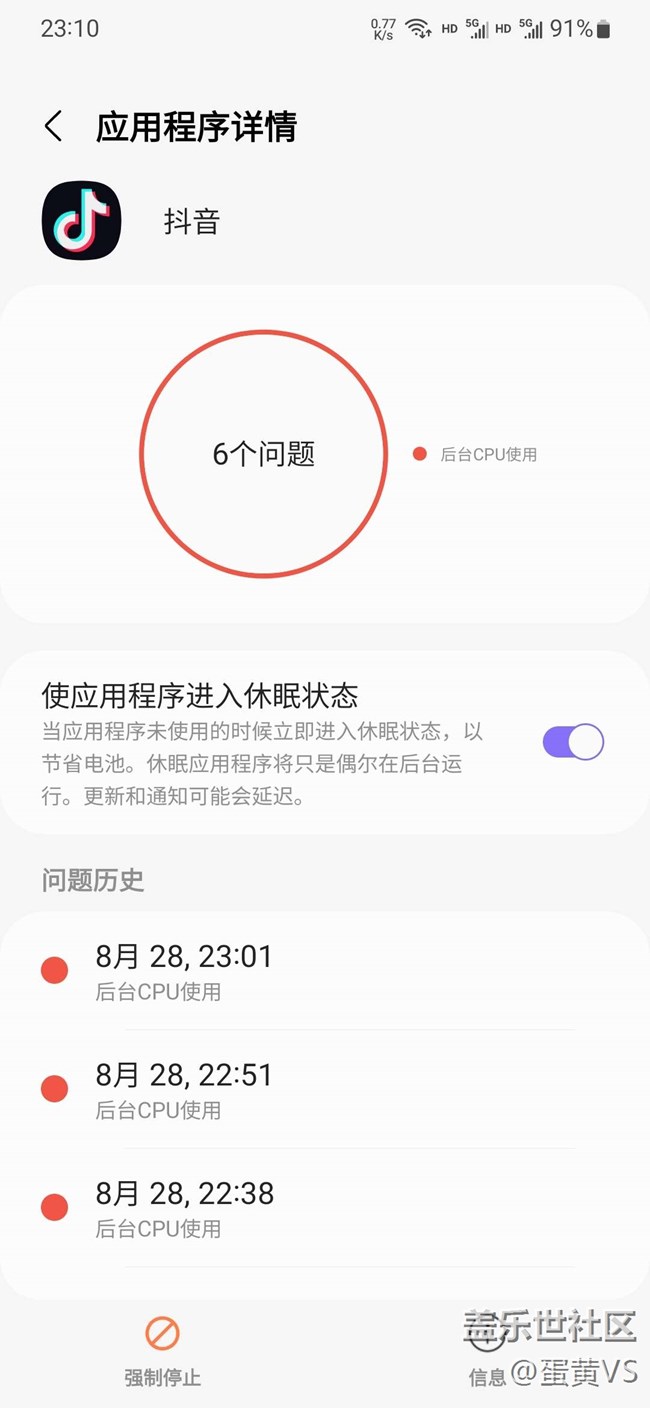Viewport: 650px width, 1408px height.
Task: Open the 8月 28, 23:01 issue entry
Action: click(x=325, y=972)
